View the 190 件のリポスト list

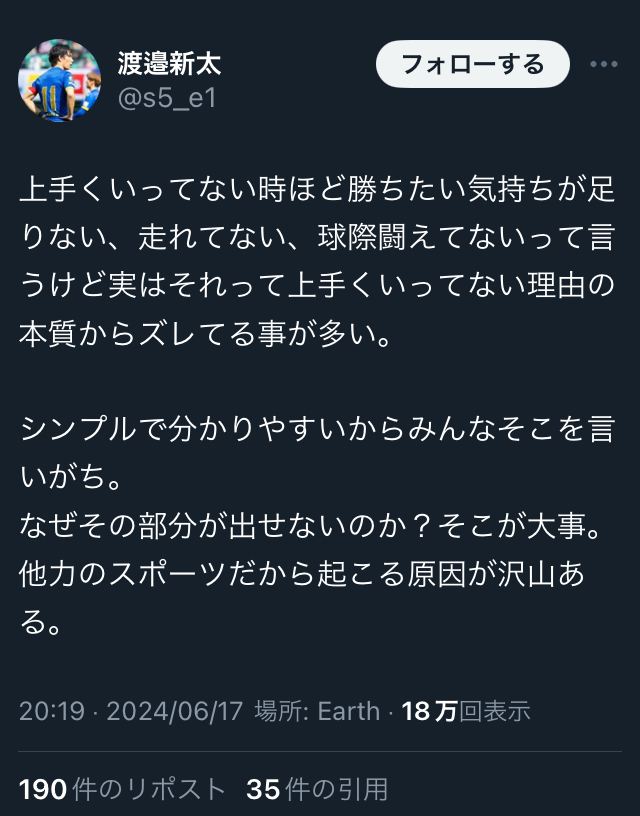(122, 789)
